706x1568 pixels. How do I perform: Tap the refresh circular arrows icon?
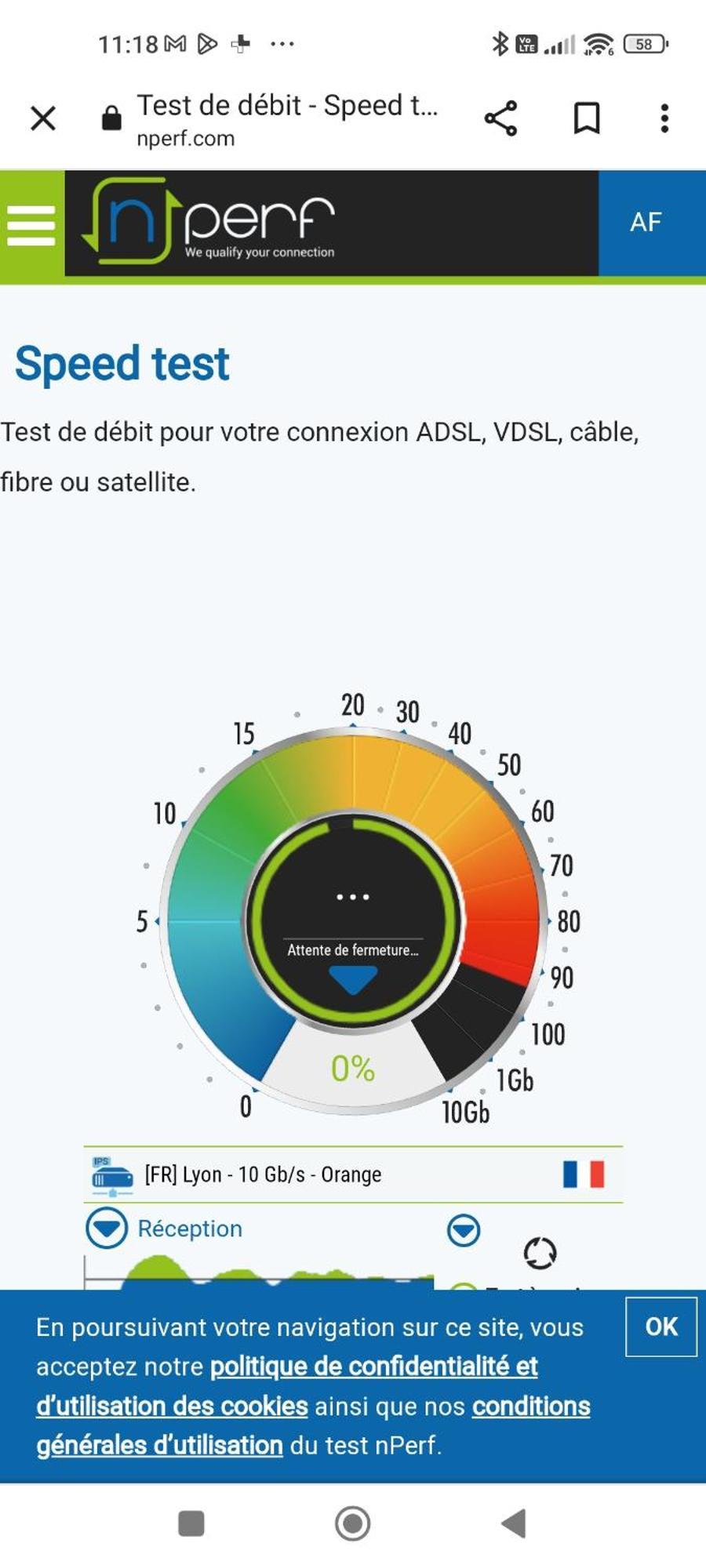coord(540,1253)
